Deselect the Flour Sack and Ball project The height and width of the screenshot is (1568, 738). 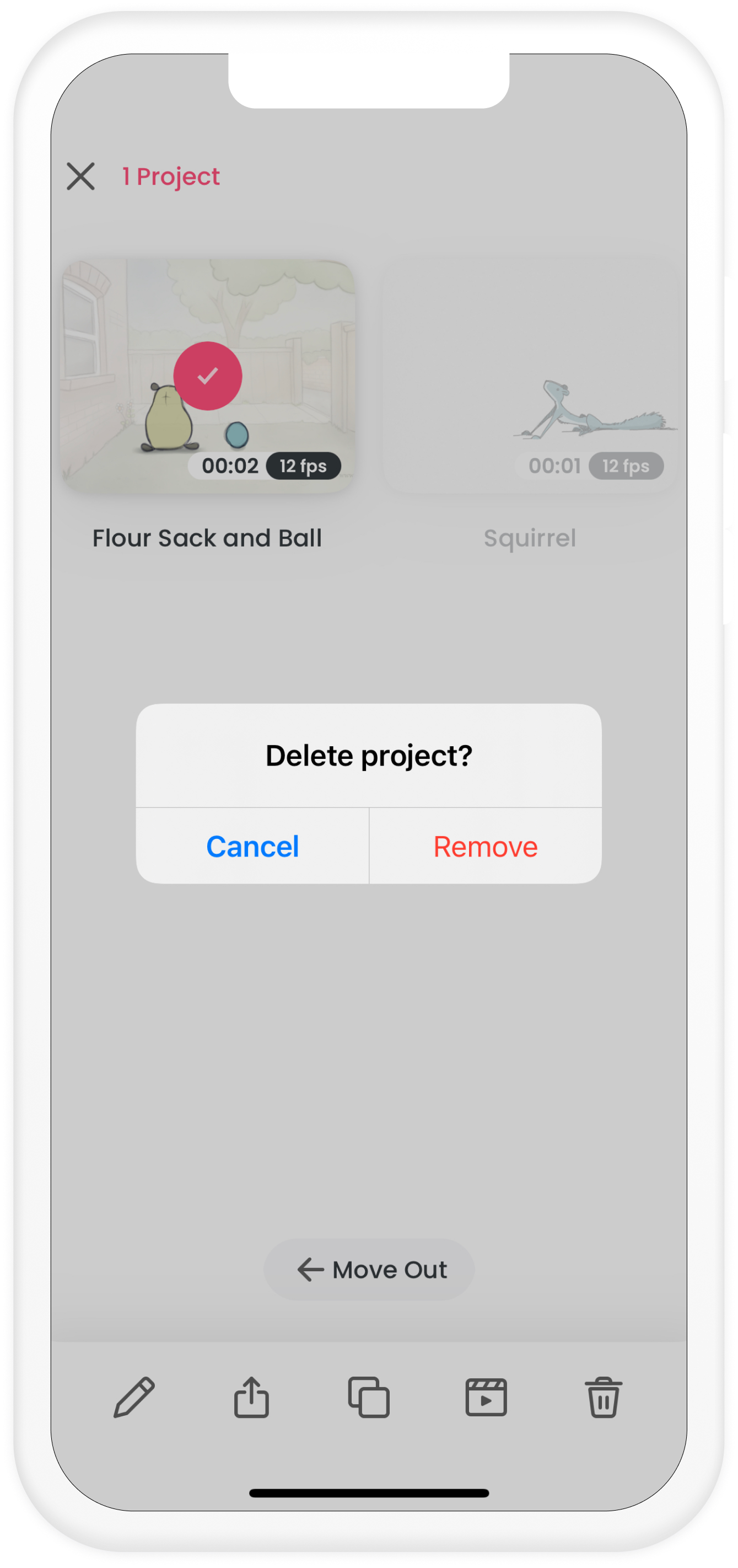coord(207,376)
